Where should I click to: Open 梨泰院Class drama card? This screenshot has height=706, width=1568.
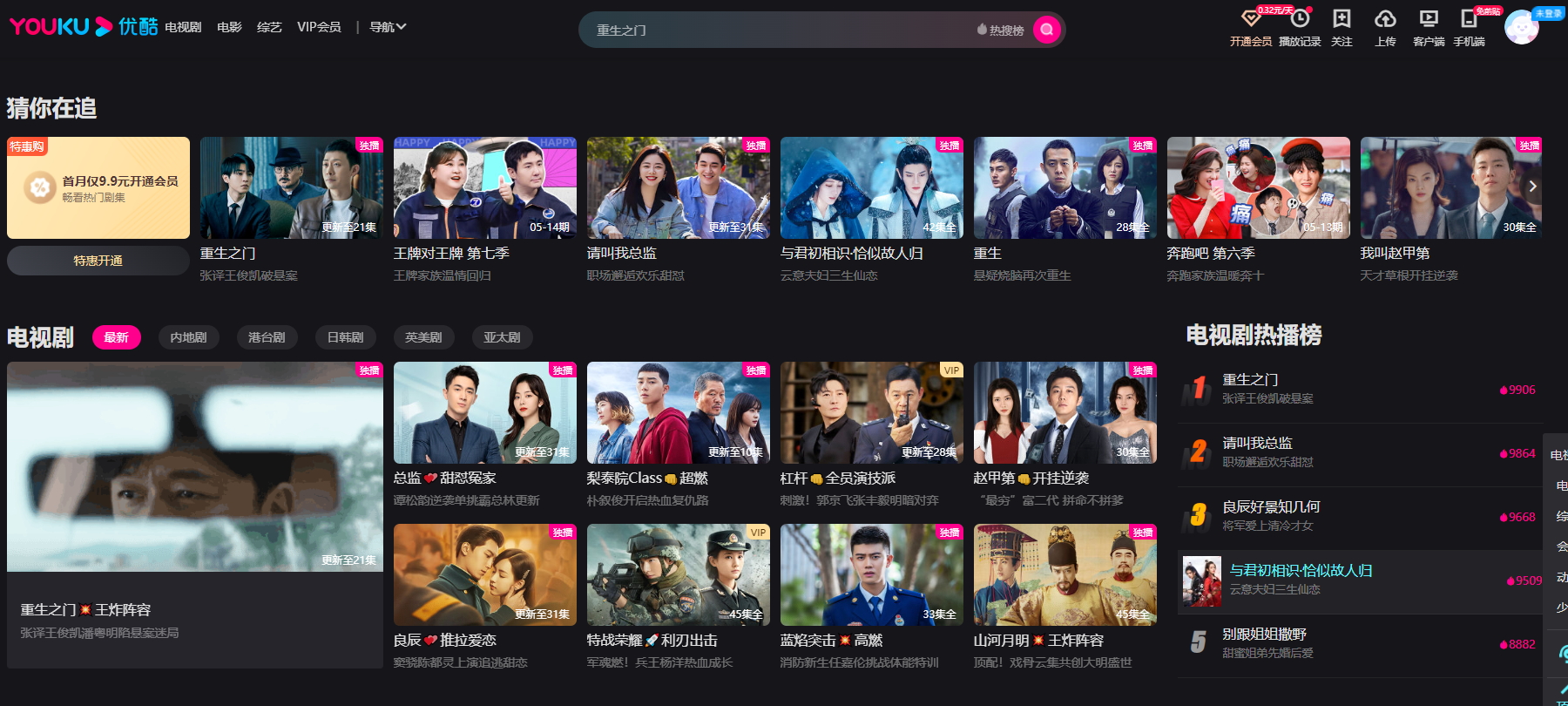tap(678, 412)
